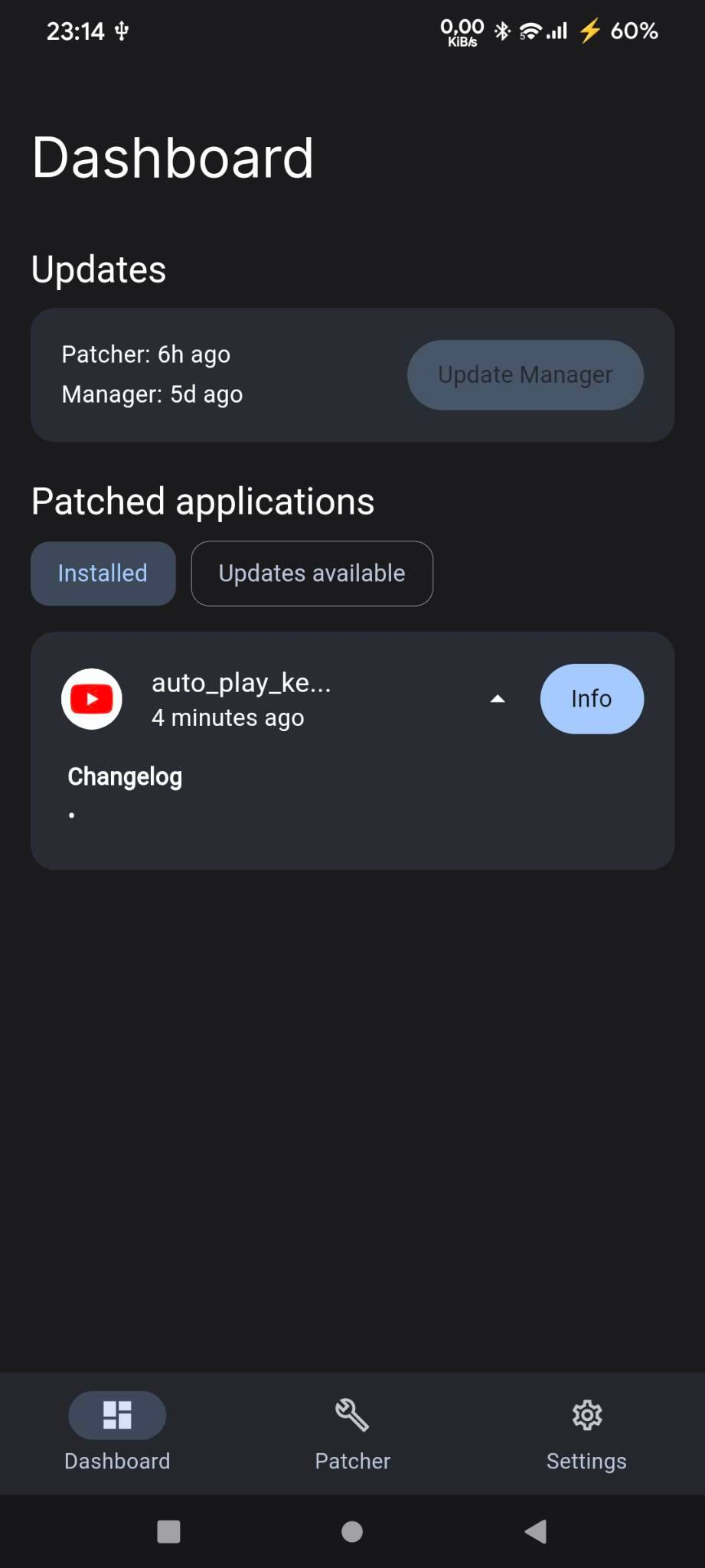Select the Bluetooth icon in status bar

tap(501, 31)
